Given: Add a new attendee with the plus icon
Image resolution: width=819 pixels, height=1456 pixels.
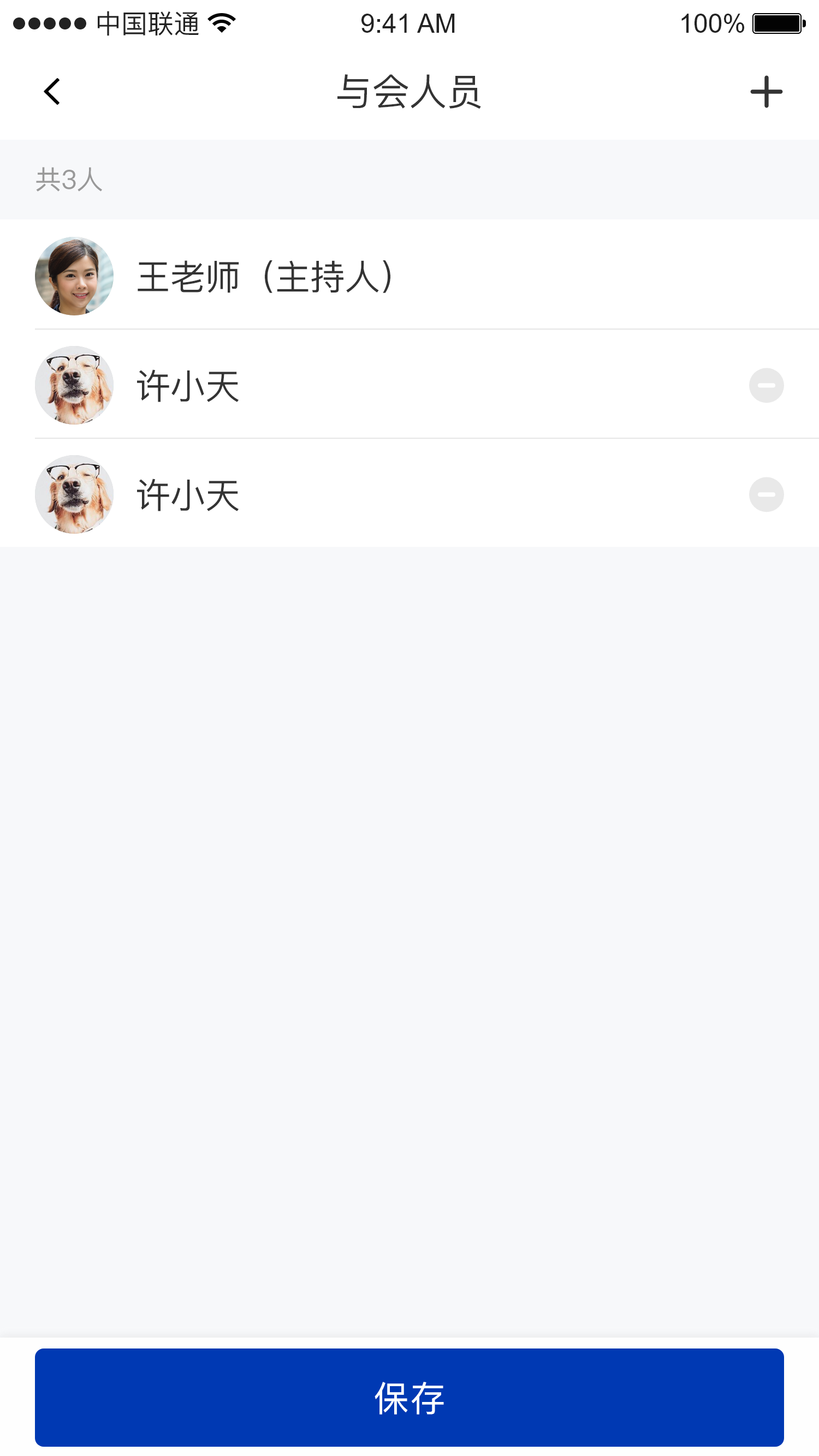Looking at the screenshot, I should [766, 92].
